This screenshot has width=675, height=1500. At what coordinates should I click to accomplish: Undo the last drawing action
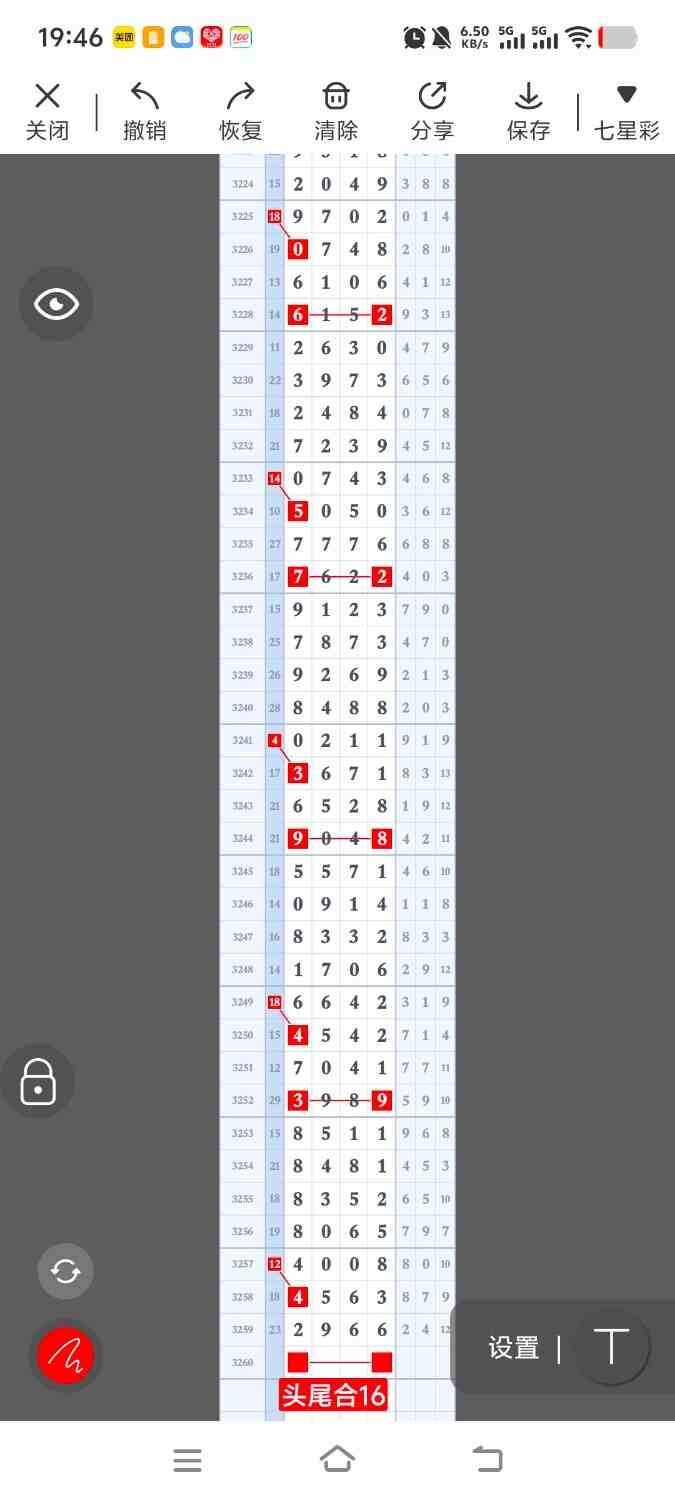click(144, 110)
